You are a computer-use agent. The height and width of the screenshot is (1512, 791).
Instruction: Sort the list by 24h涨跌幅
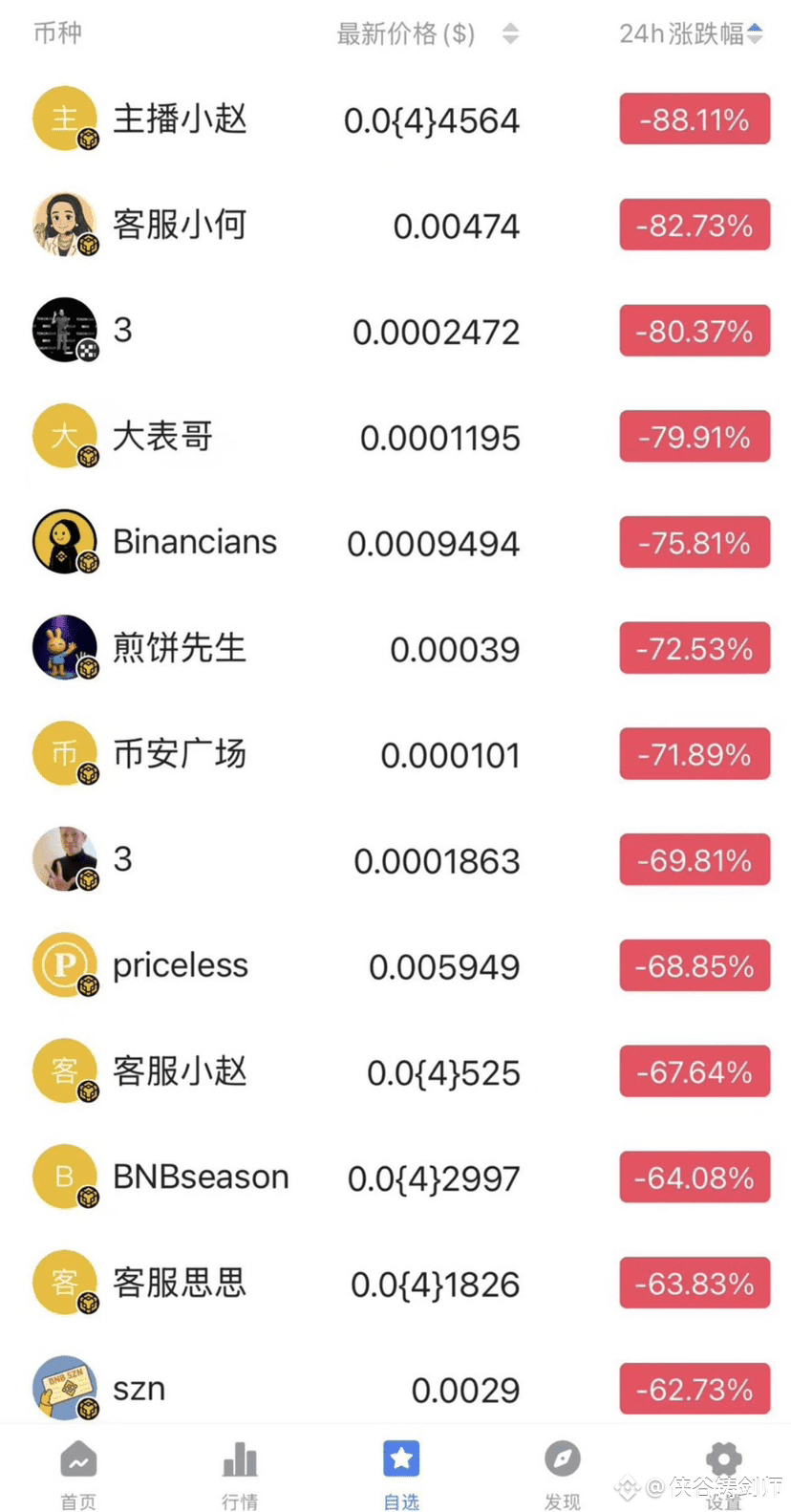[690, 34]
